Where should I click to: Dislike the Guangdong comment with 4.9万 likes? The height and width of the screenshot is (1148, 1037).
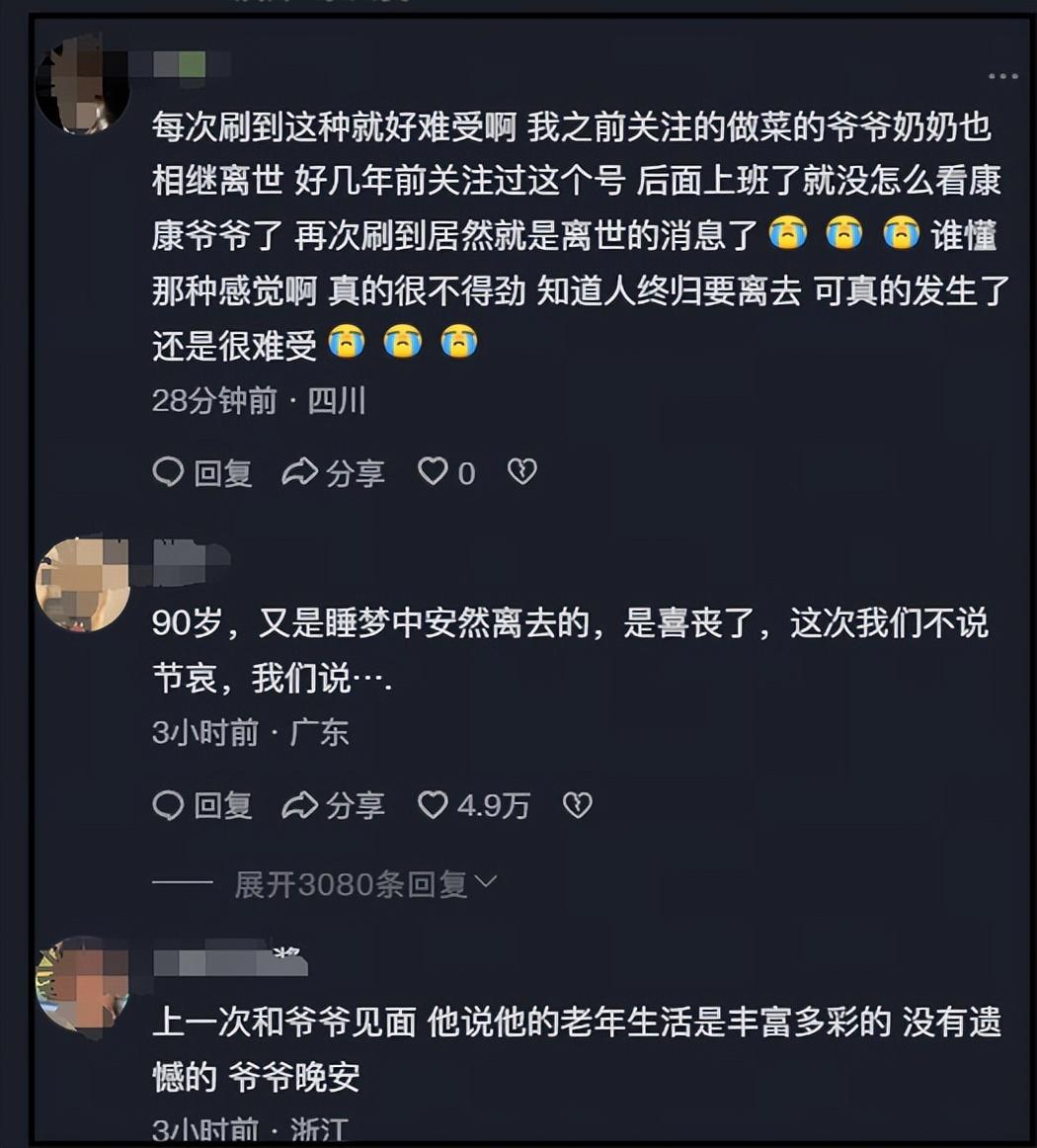[x=578, y=804]
